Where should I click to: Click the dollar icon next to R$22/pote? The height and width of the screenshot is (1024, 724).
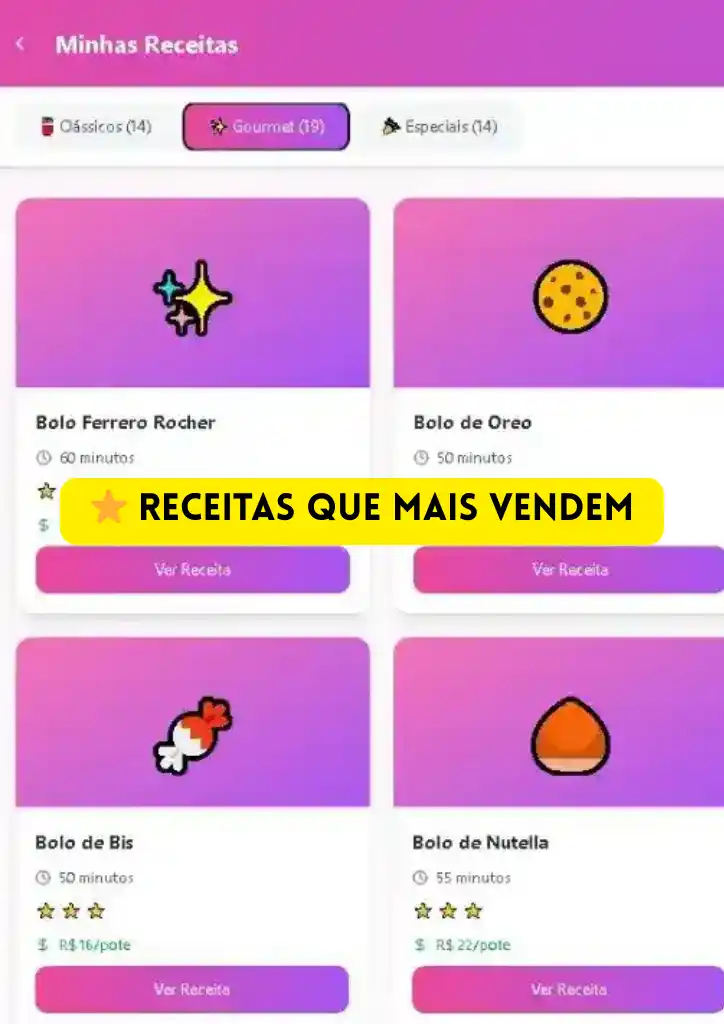click(420, 944)
